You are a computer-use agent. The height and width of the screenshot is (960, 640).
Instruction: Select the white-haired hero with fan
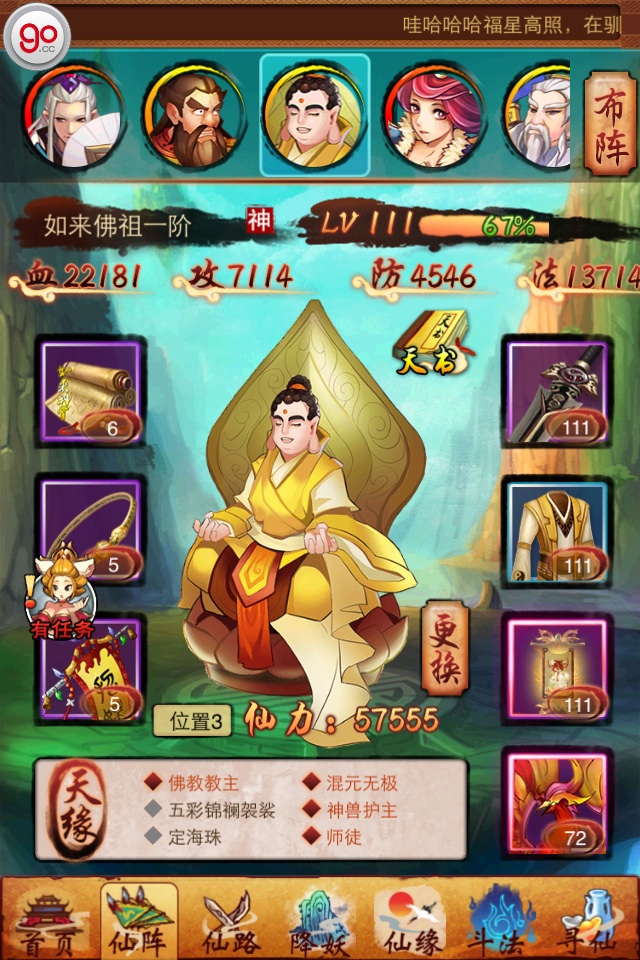[x=76, y=113]
